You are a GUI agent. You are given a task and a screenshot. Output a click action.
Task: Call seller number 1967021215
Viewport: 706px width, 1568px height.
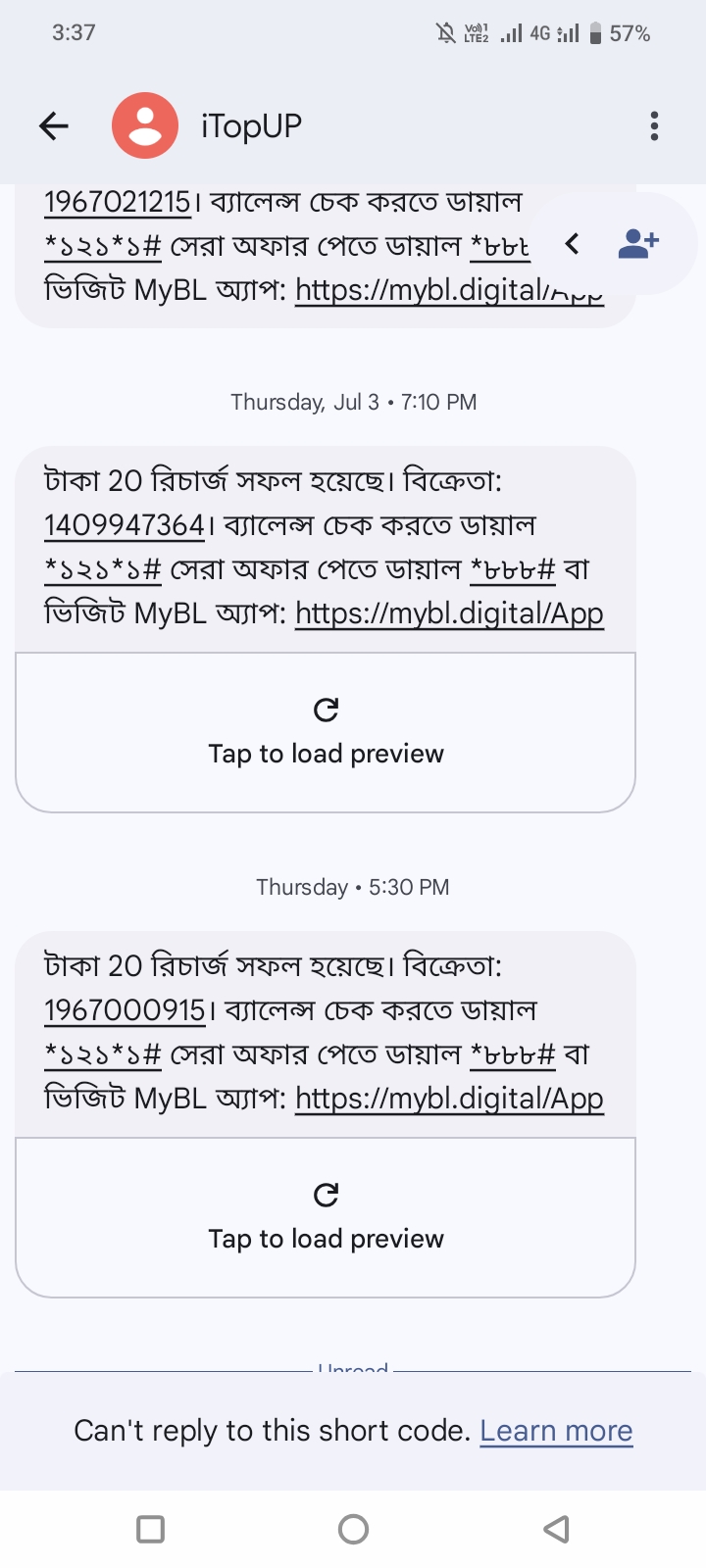[118, 202]
